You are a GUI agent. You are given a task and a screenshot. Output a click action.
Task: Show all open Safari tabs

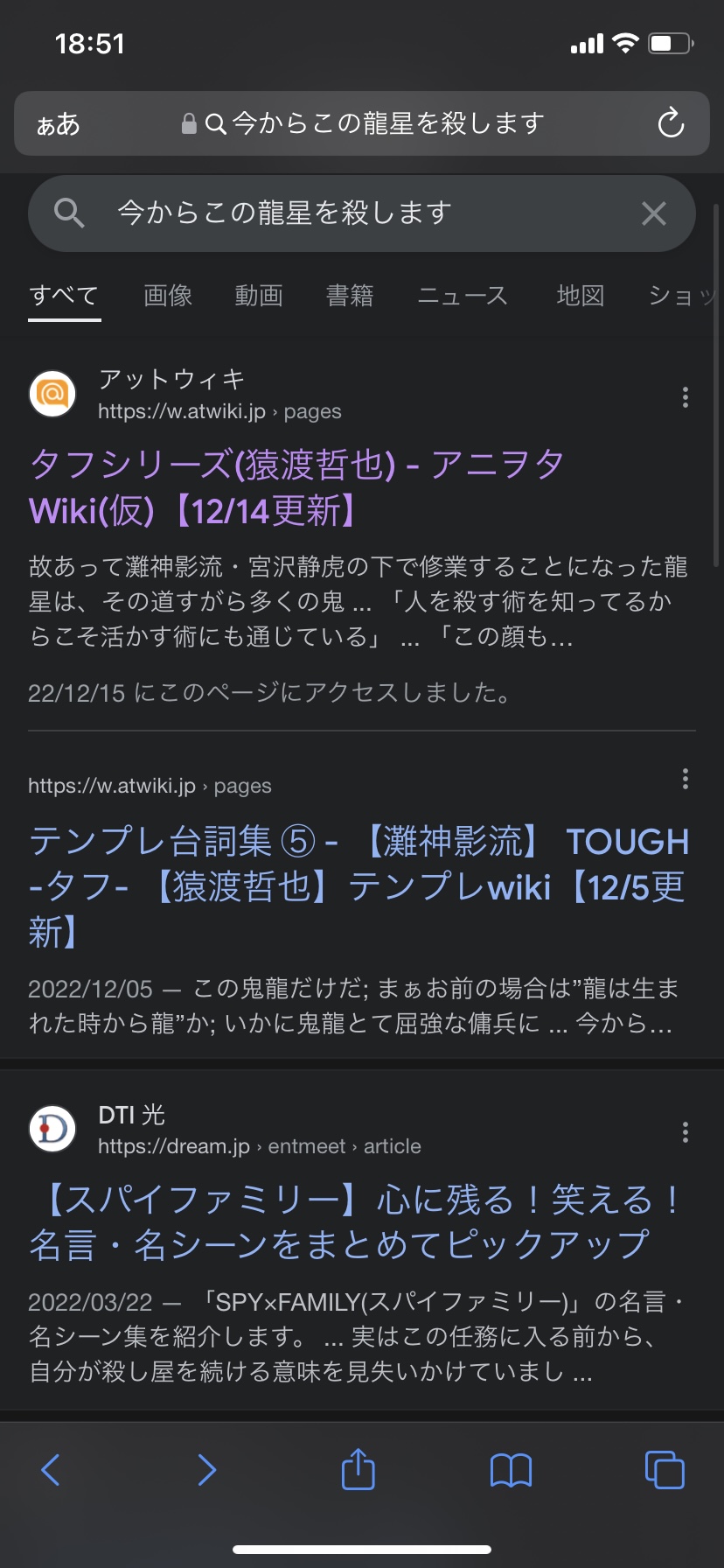click(x=665, y=1470)
